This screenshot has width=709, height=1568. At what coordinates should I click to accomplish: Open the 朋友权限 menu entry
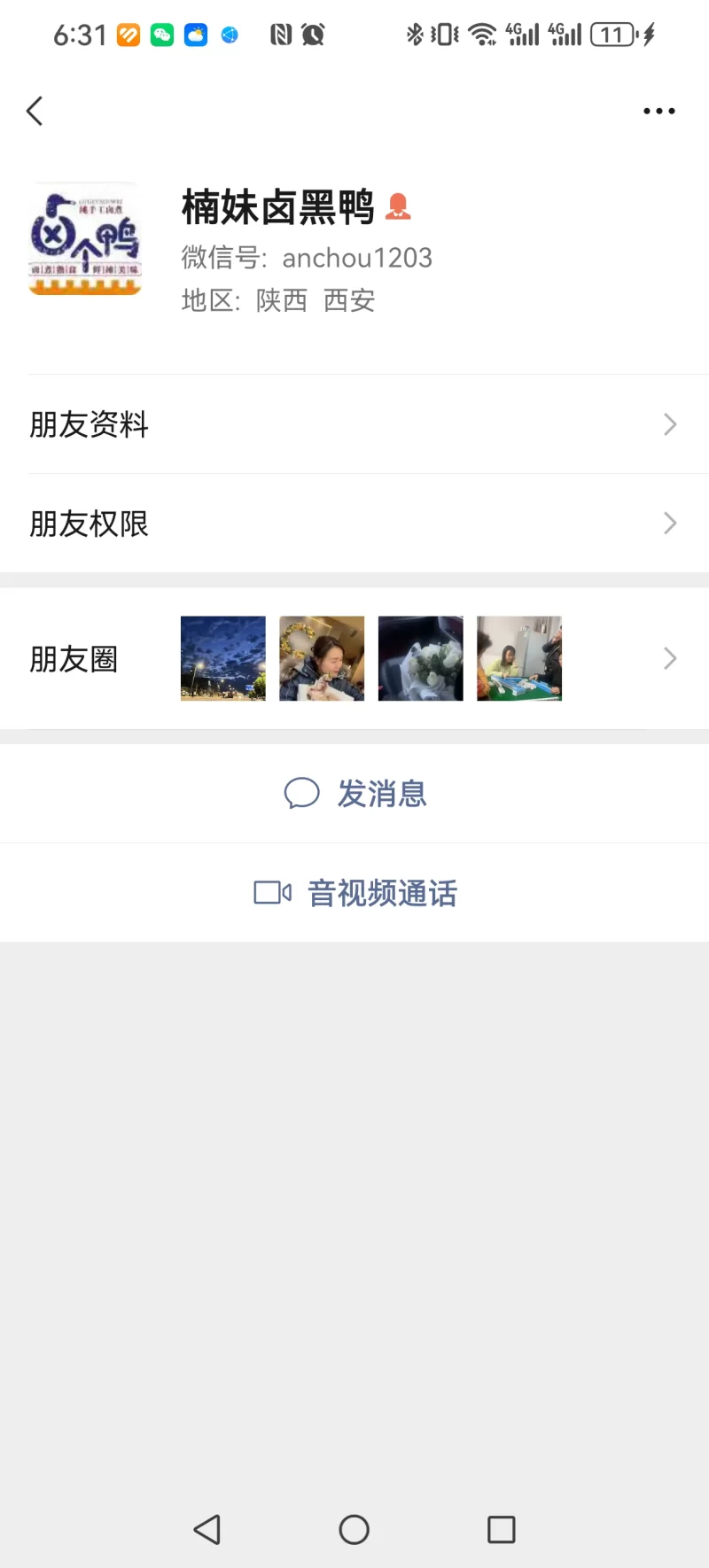point(89,524)
